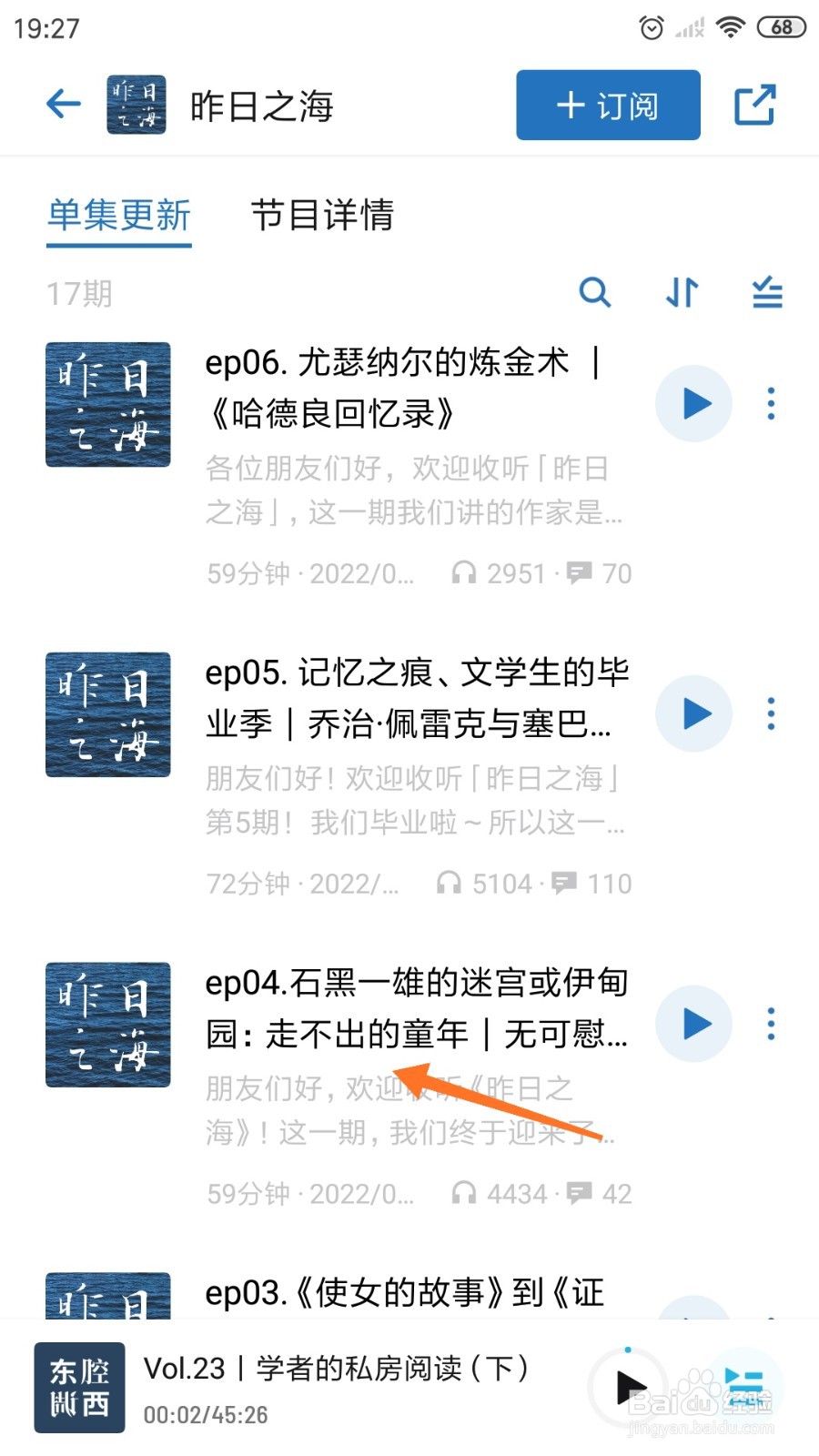Open more options for ep06
819x1456 pixels.
pyautogui.click(x=771, y=403)
